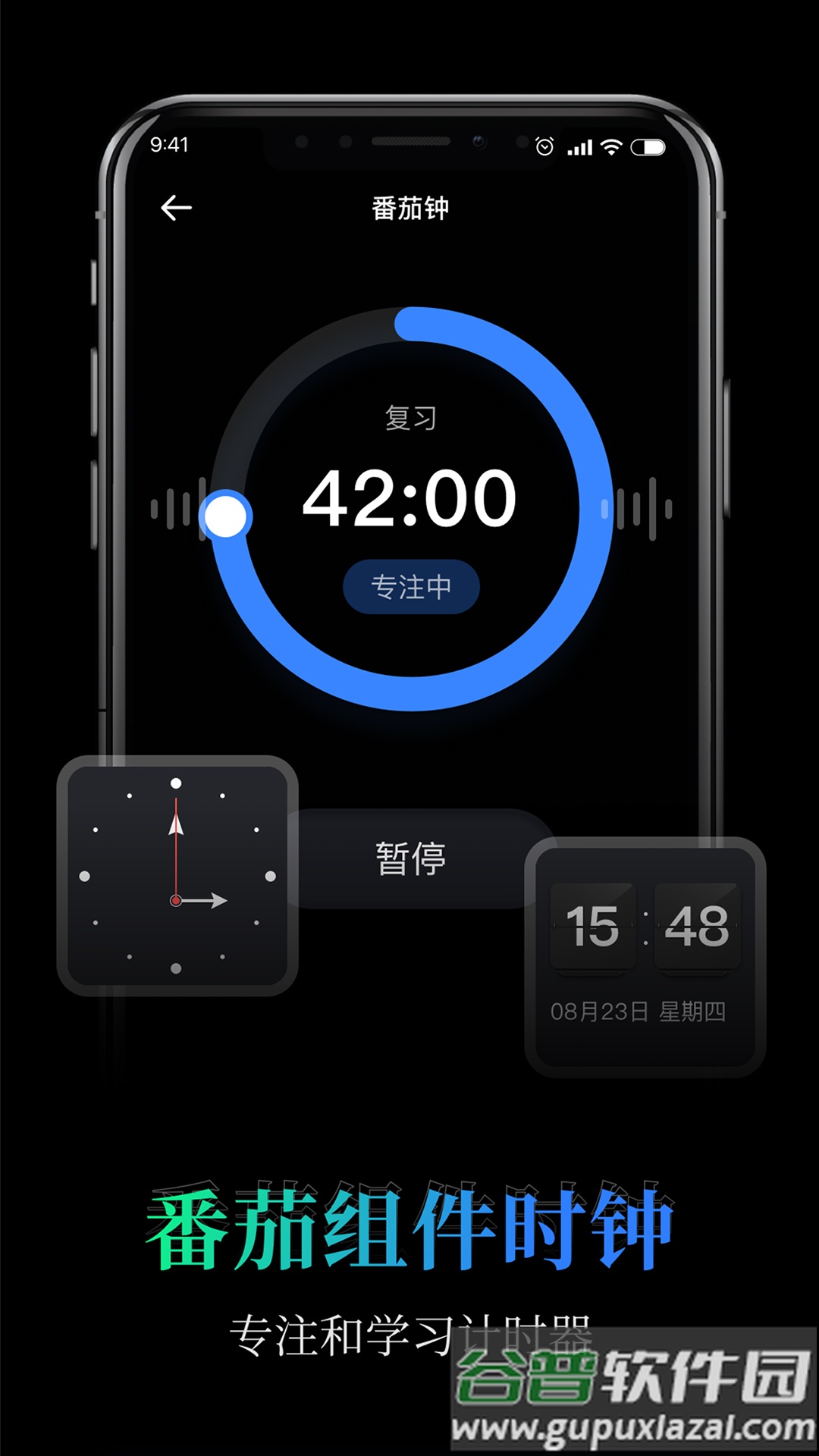
Task: Tap 复习 to switch session label
Action: [x=410, y=419]
